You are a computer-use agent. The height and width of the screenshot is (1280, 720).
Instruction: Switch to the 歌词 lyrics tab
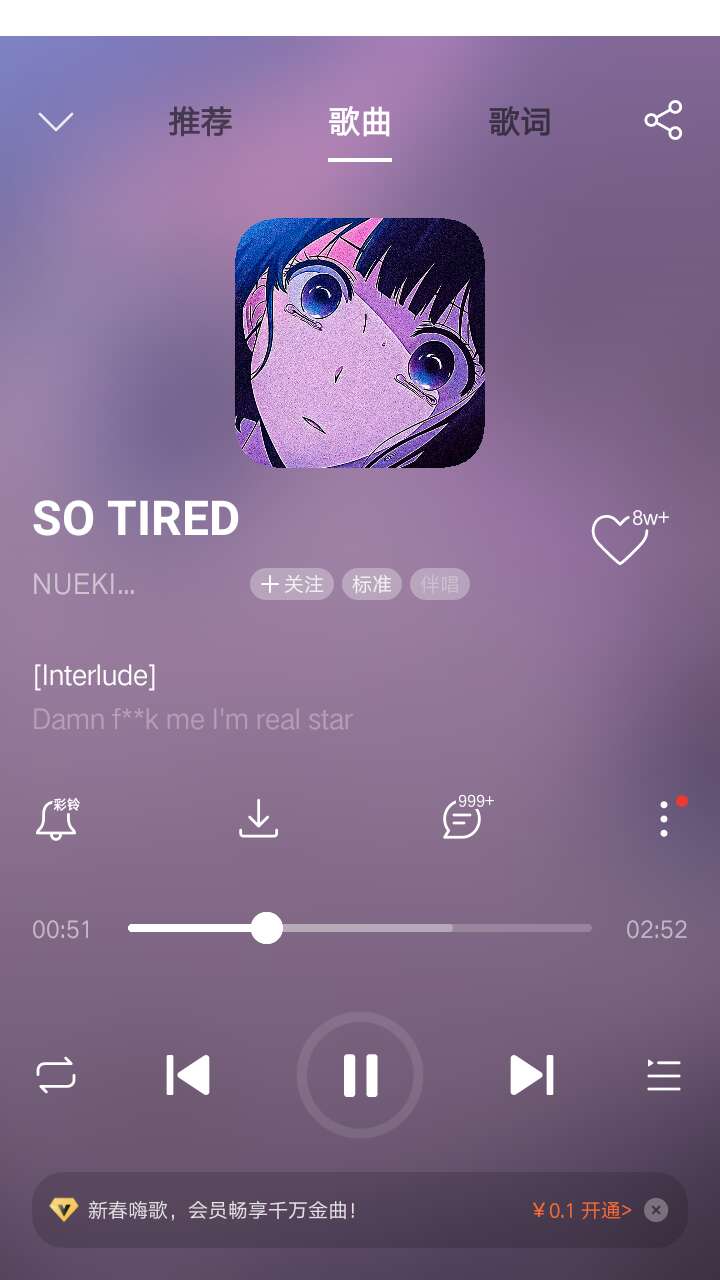[519, 122]
